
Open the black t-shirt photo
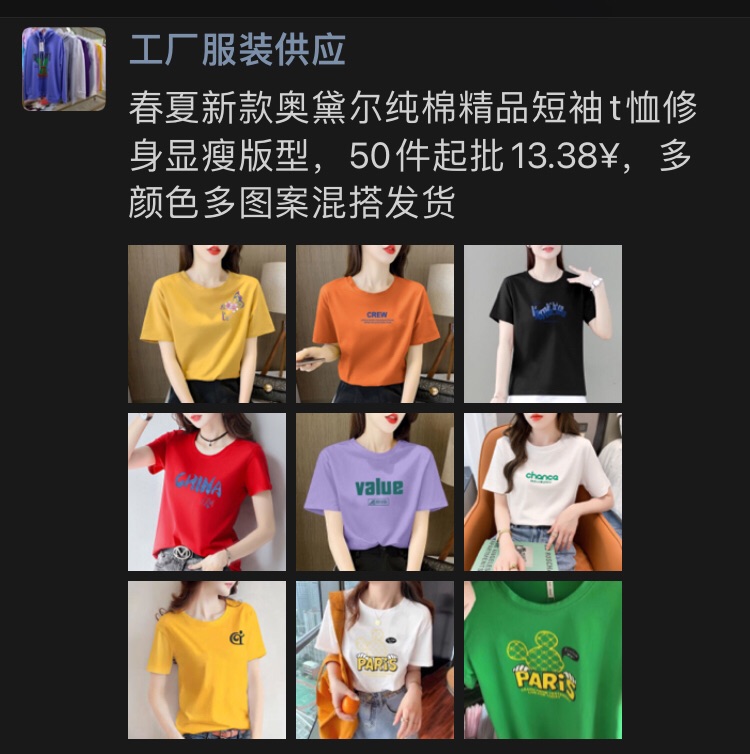pyautogui.click(x=543, y=324)
